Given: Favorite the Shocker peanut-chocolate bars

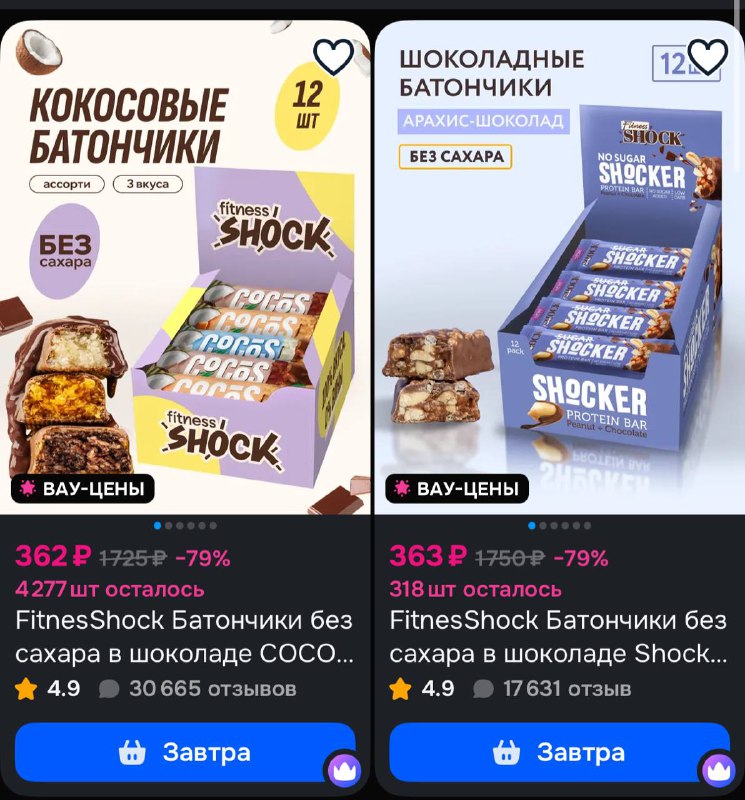Looking at the screenshot, I should (x=707, y=57).
